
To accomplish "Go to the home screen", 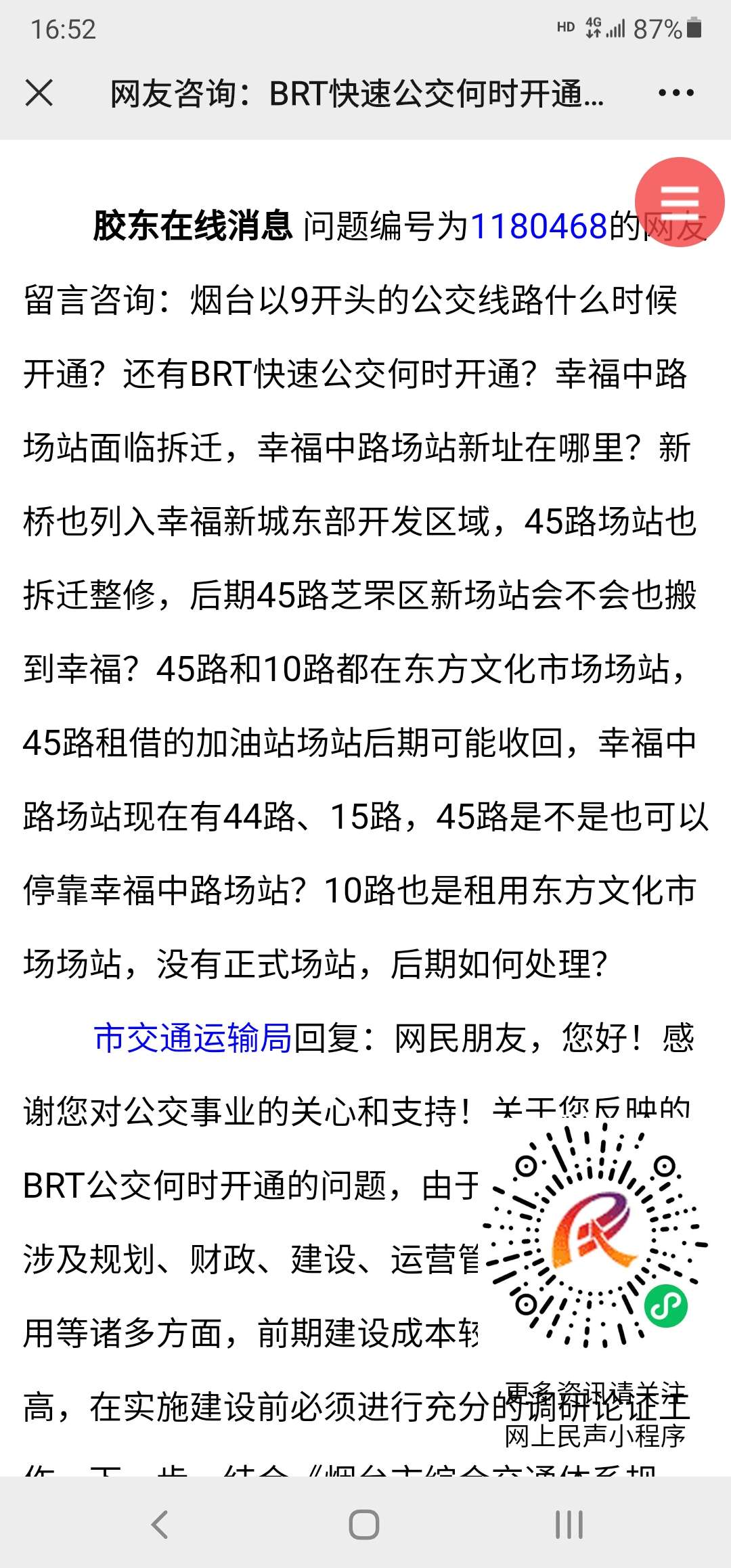I will (364, 1525).
